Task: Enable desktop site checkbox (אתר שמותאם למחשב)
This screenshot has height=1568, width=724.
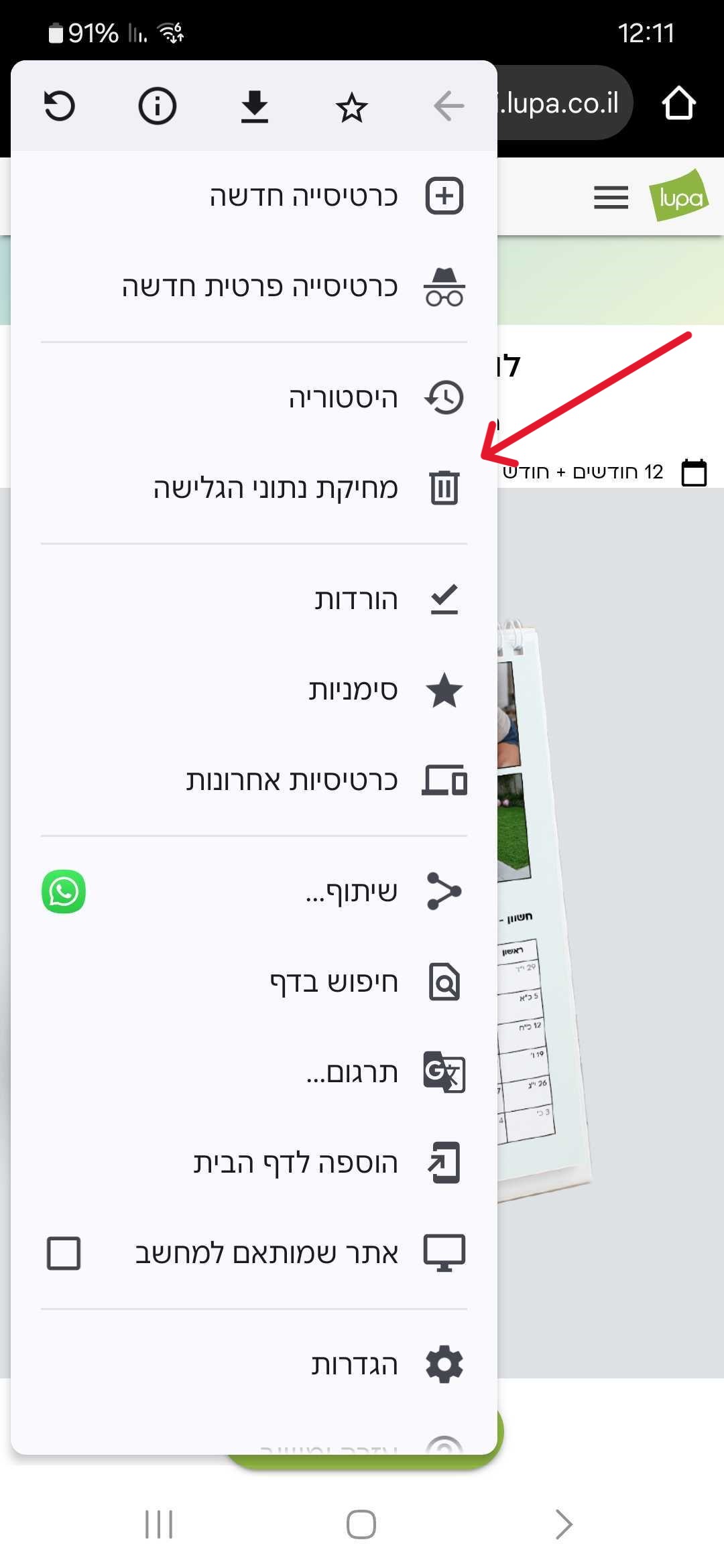Action: coord(64,1253)
